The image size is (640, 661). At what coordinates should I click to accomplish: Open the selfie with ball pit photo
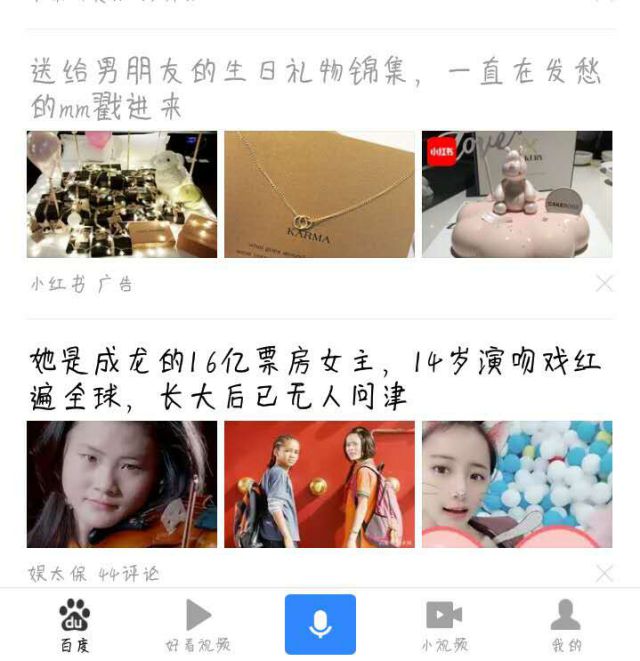[516, 484]
